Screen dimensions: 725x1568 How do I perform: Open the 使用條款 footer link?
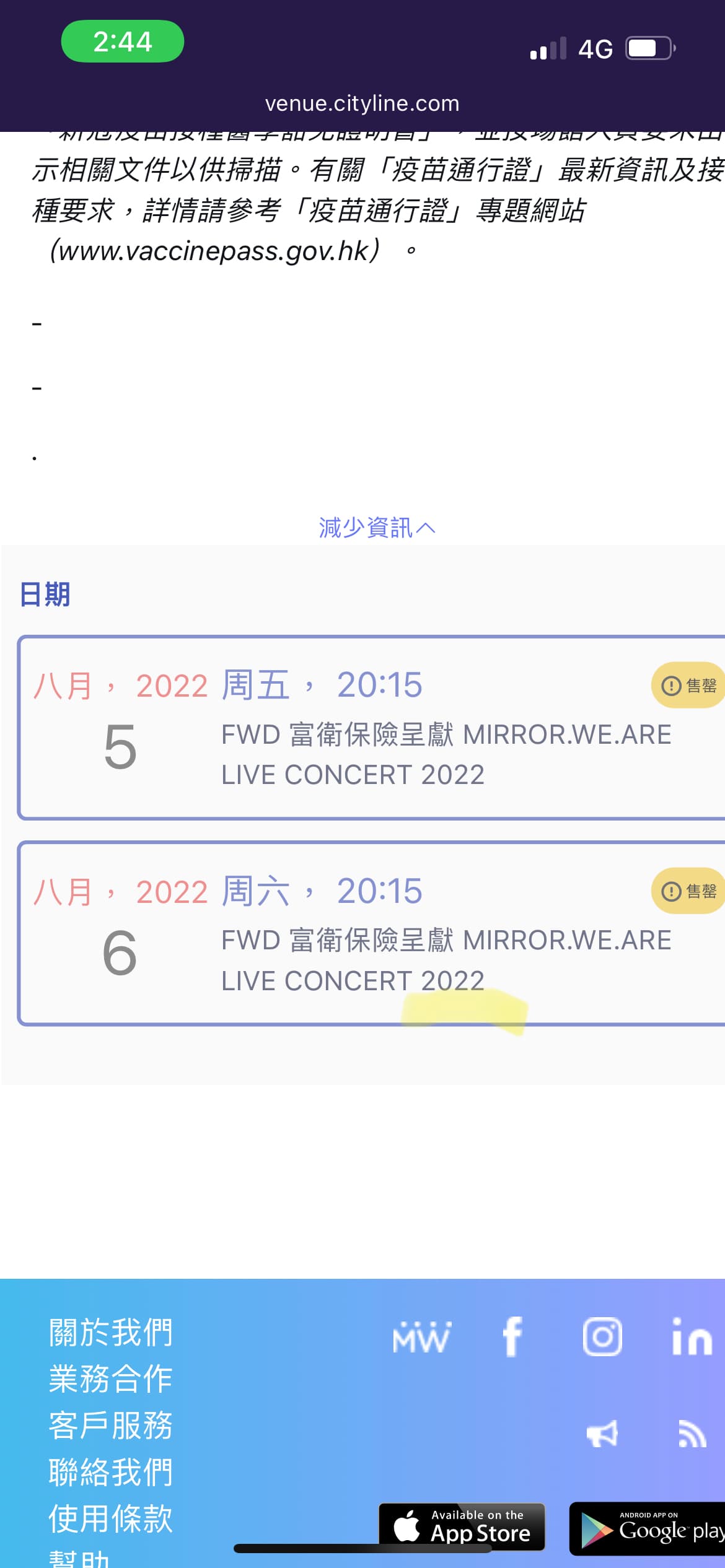[x=110, y=1518]
